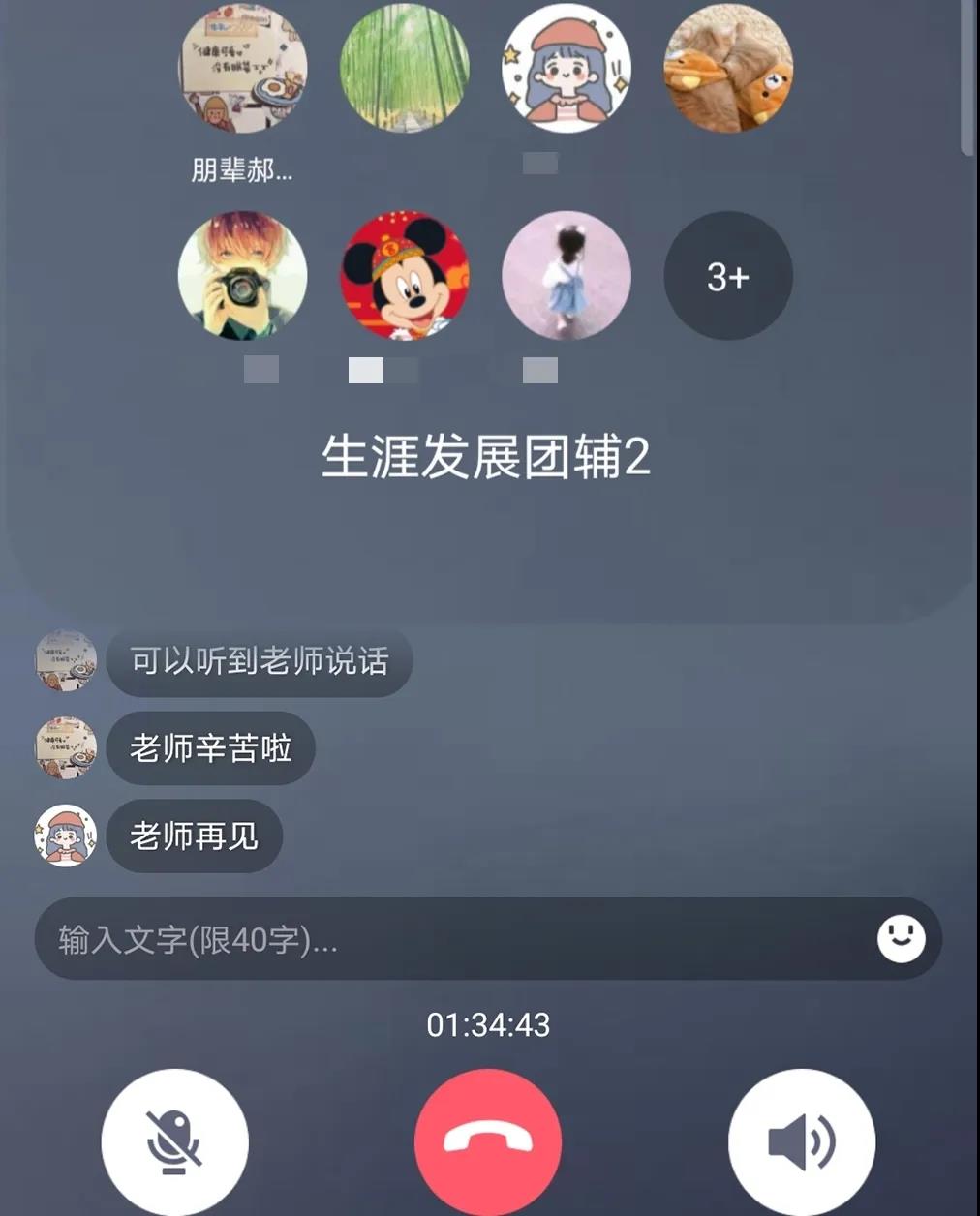
Task: Open the little girl photo avatar participant
Action: 567,276
